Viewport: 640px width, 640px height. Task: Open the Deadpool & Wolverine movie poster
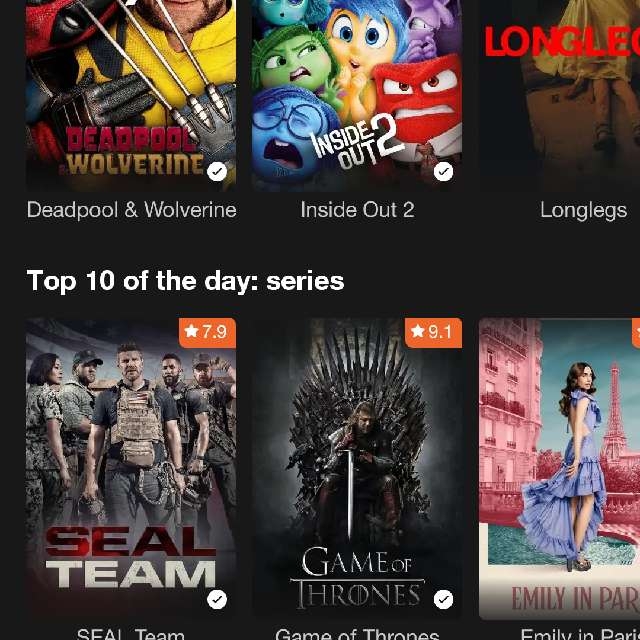click(131, 95)
